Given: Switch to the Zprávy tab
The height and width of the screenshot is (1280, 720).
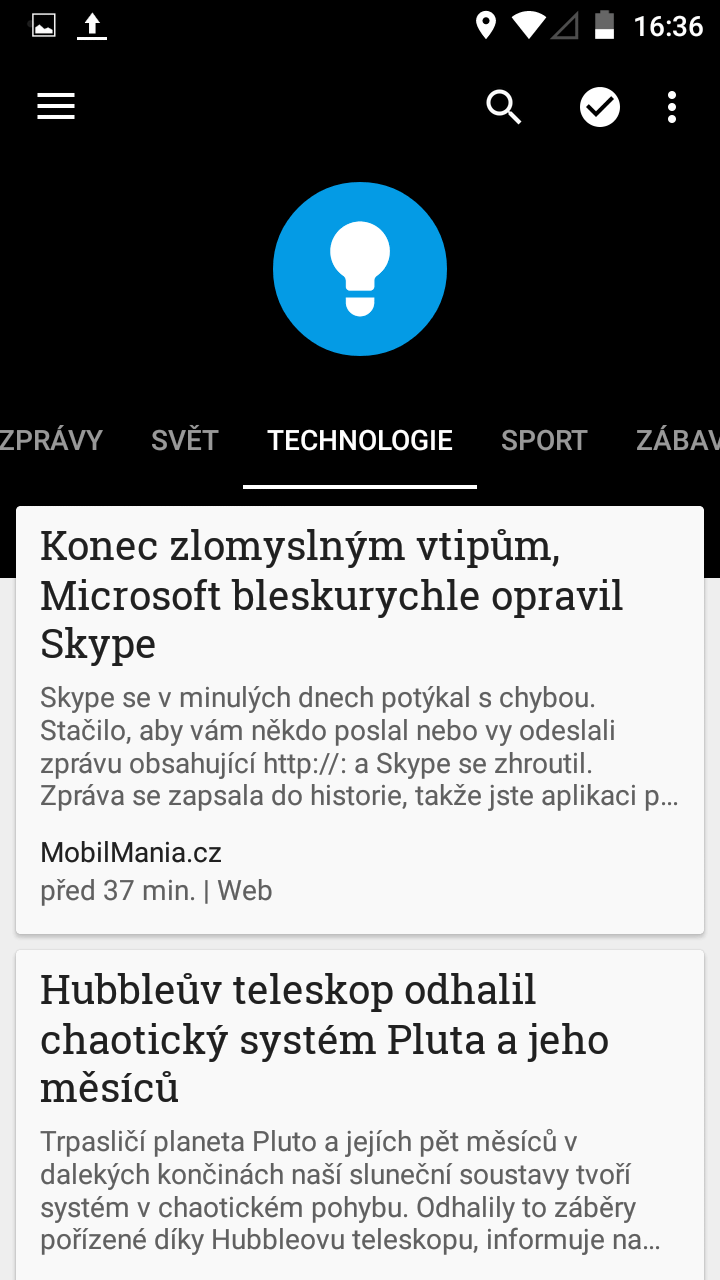Looking at the screenshot, I should (51, 440).
